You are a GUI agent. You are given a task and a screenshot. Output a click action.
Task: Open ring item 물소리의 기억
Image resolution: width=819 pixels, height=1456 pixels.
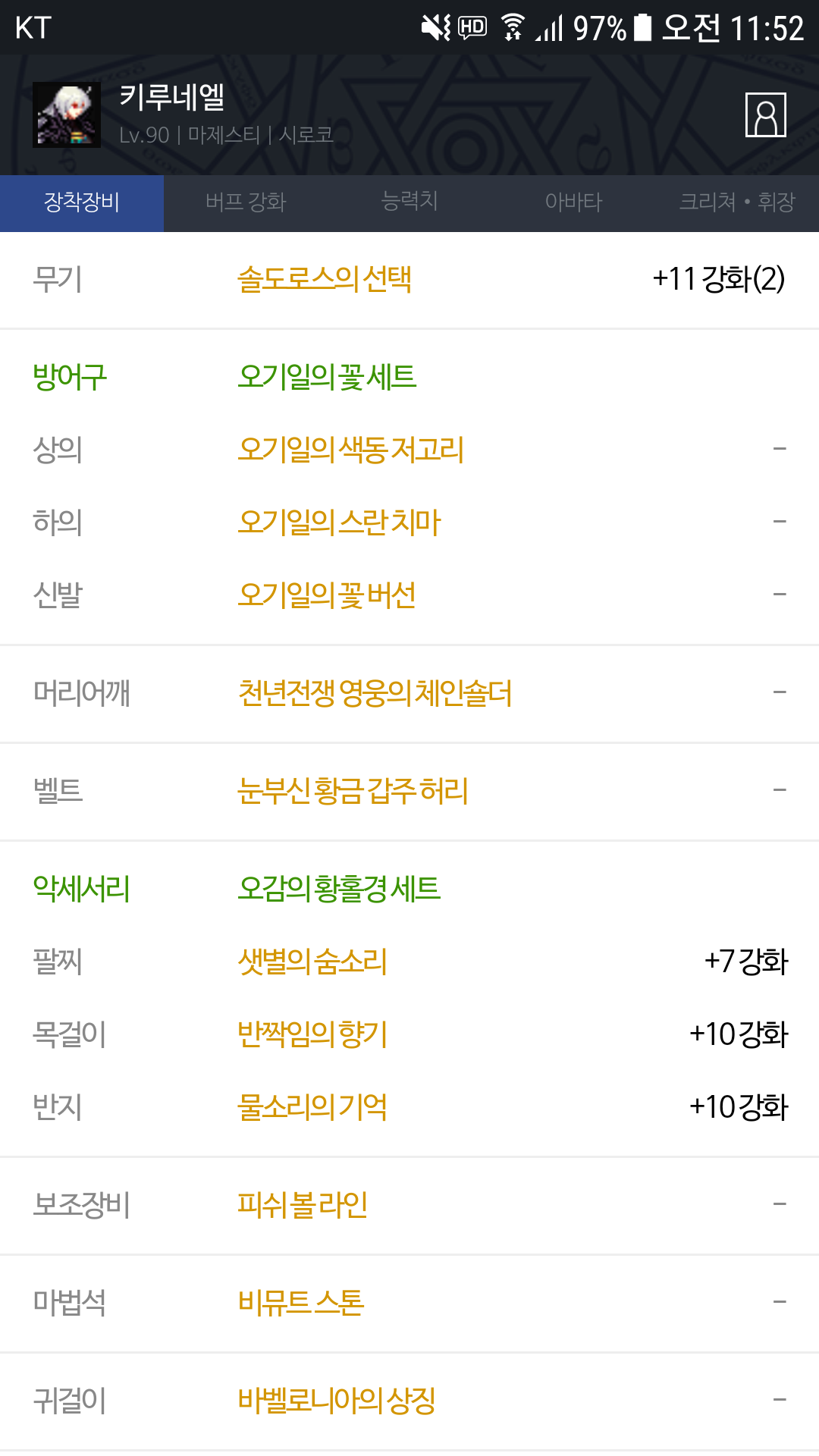tap(312, 1107)
